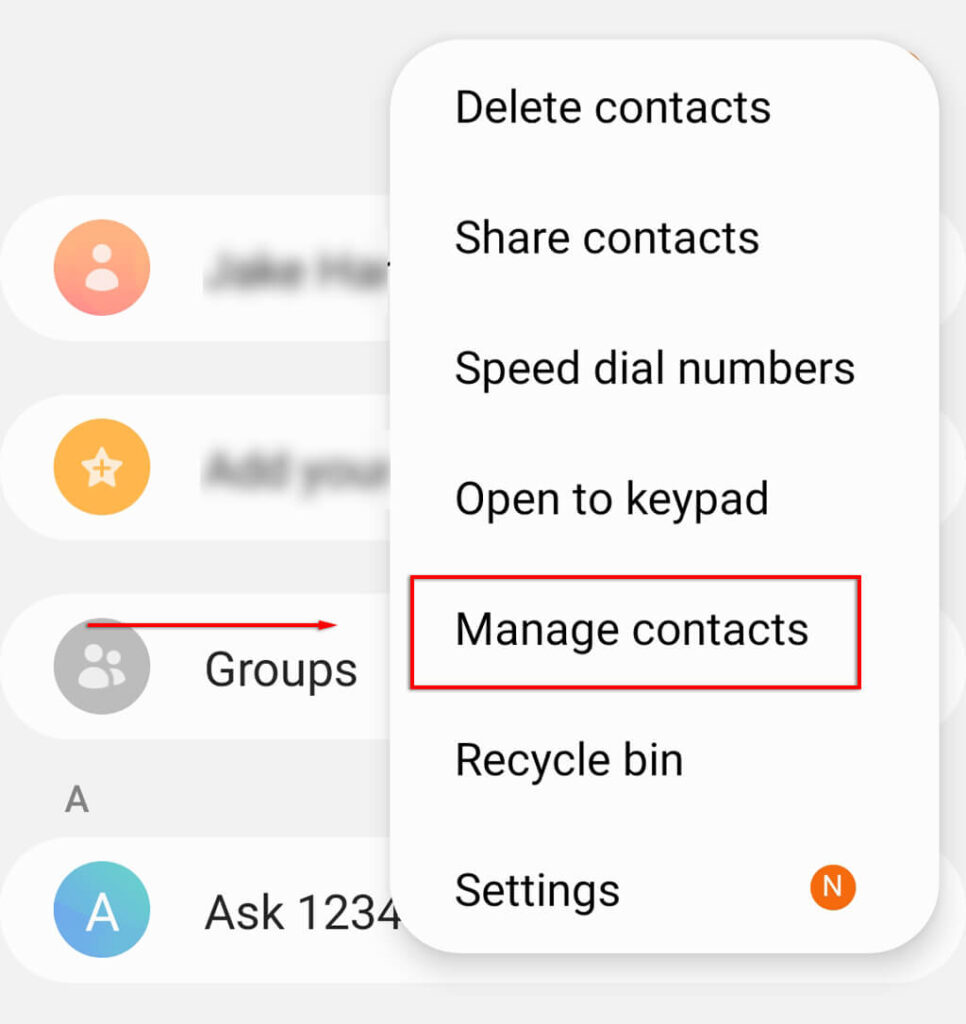
Task: Open the Groups row
Action: pos(280,670)
